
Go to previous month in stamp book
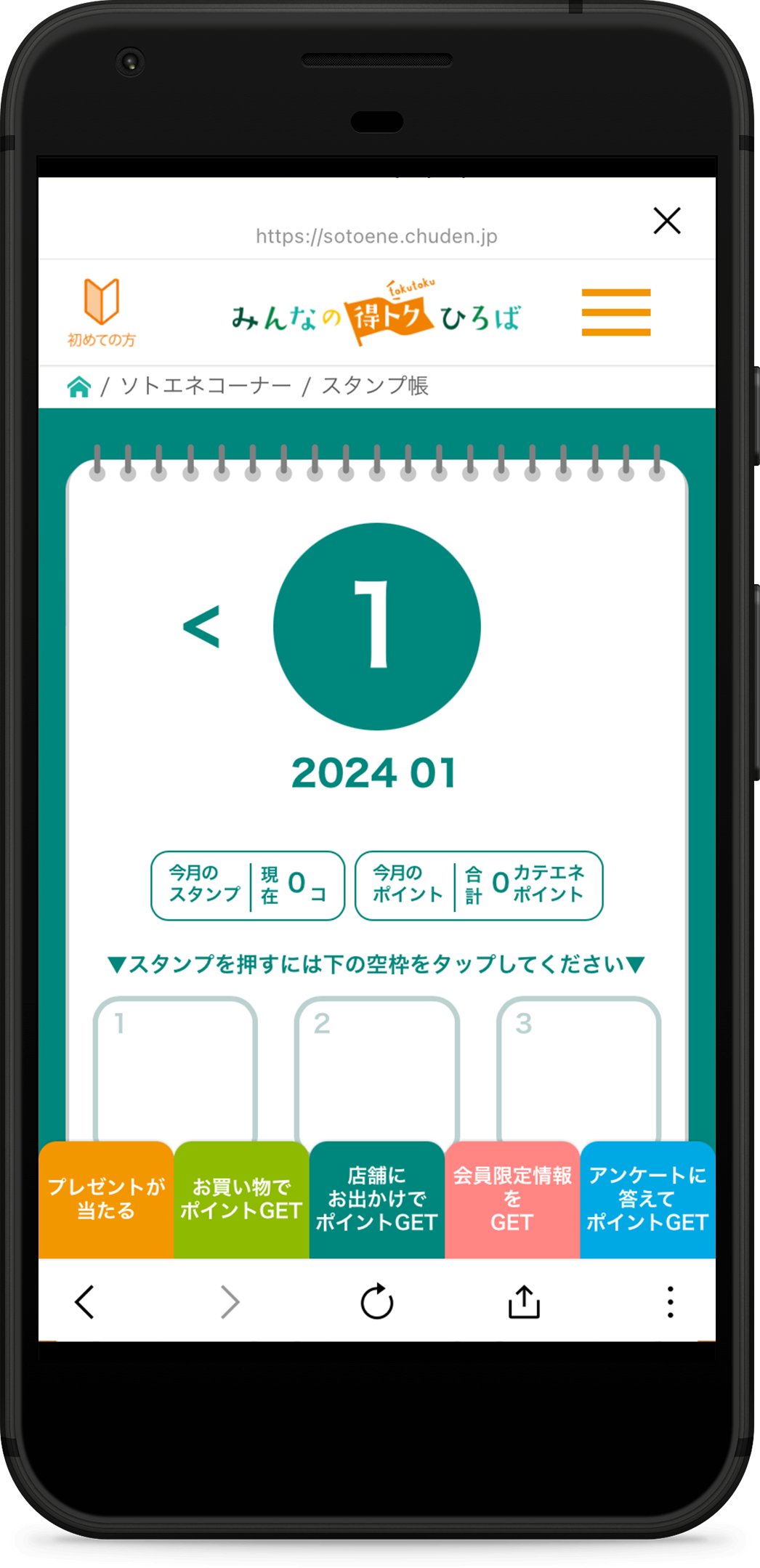tap(201, 626)
